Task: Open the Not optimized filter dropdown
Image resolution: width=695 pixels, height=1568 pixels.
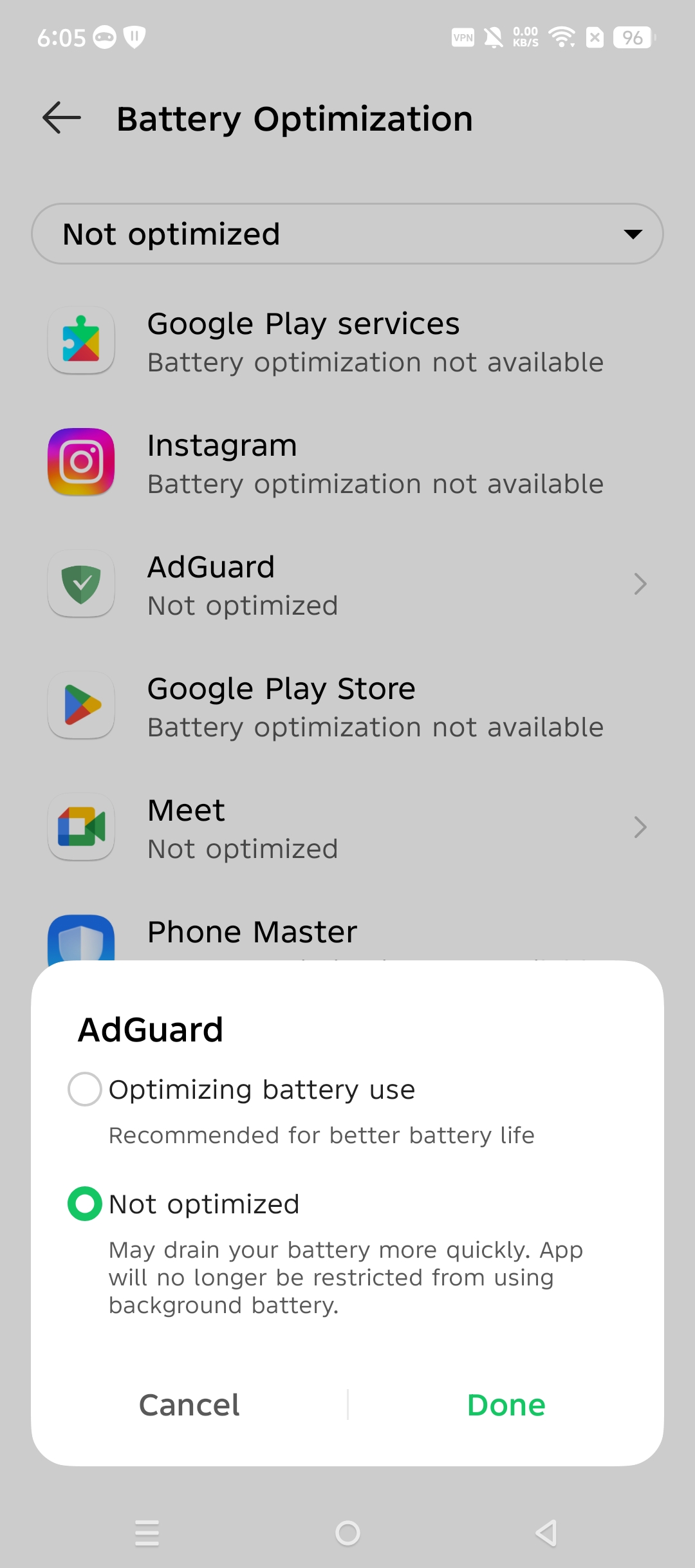Action: click(347, 234)
